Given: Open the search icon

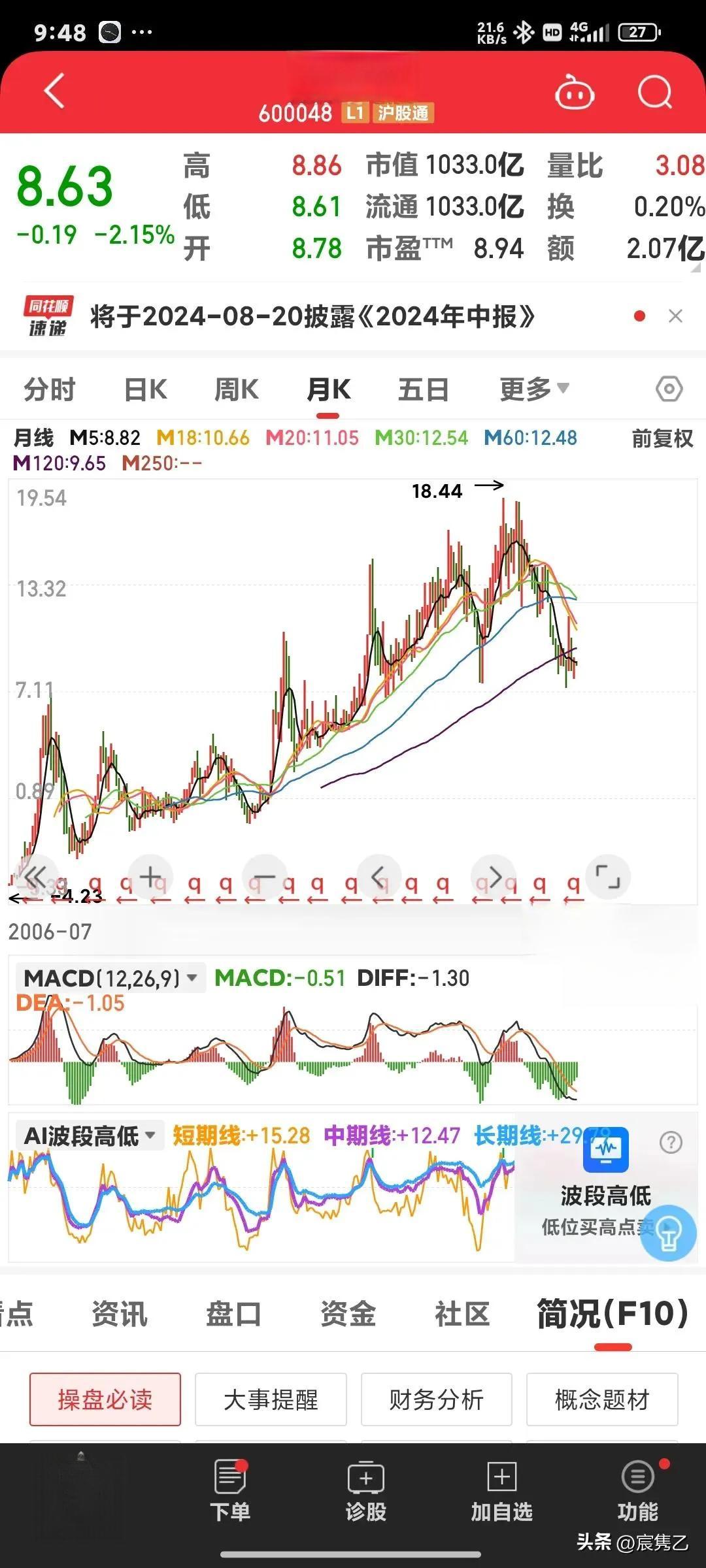Looking at the screenshot, I should 654,92.
